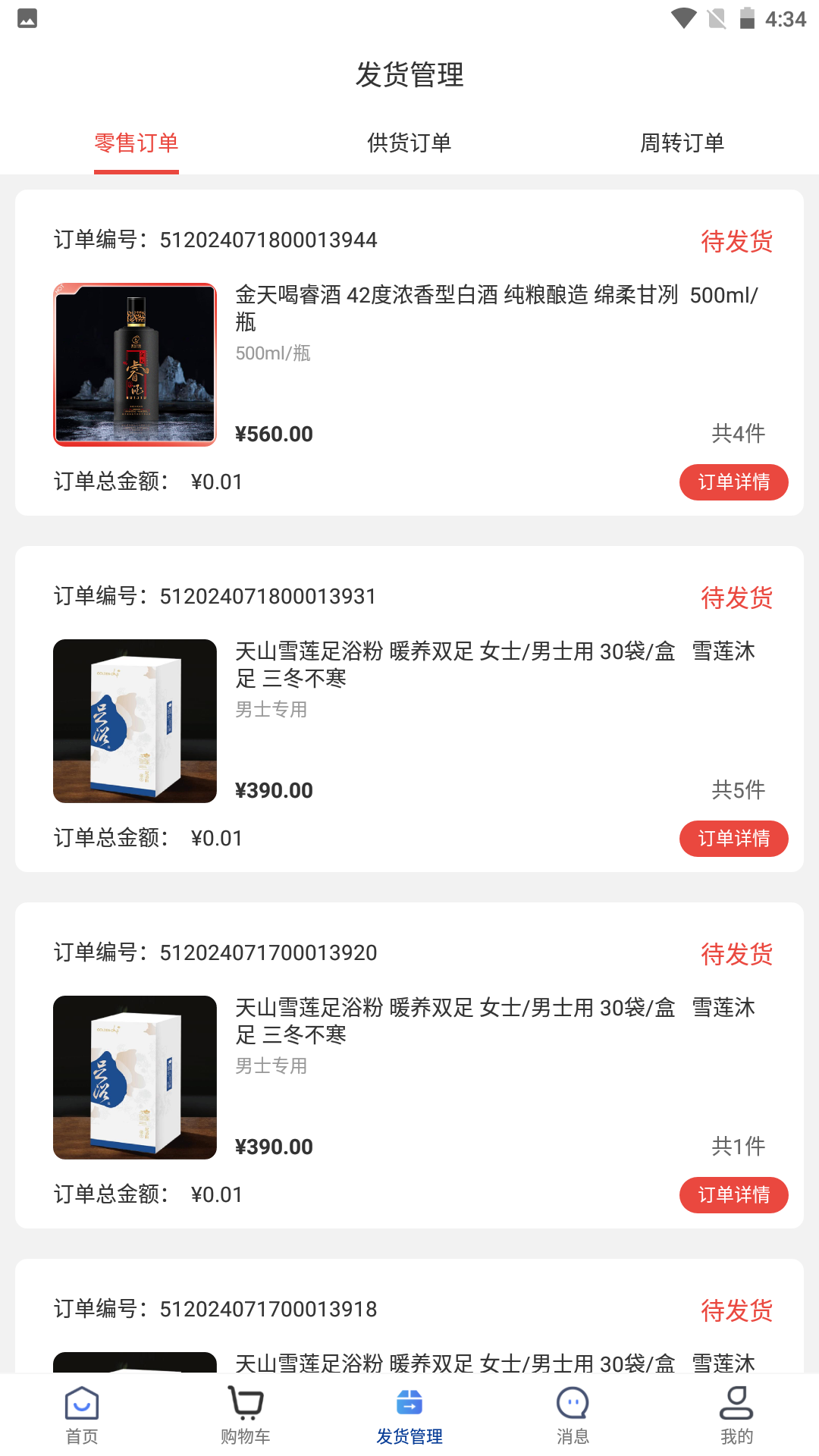The image size is (819, 1456).
Task: Go to the 我的 profile tab
Action: coord(736,1415)
